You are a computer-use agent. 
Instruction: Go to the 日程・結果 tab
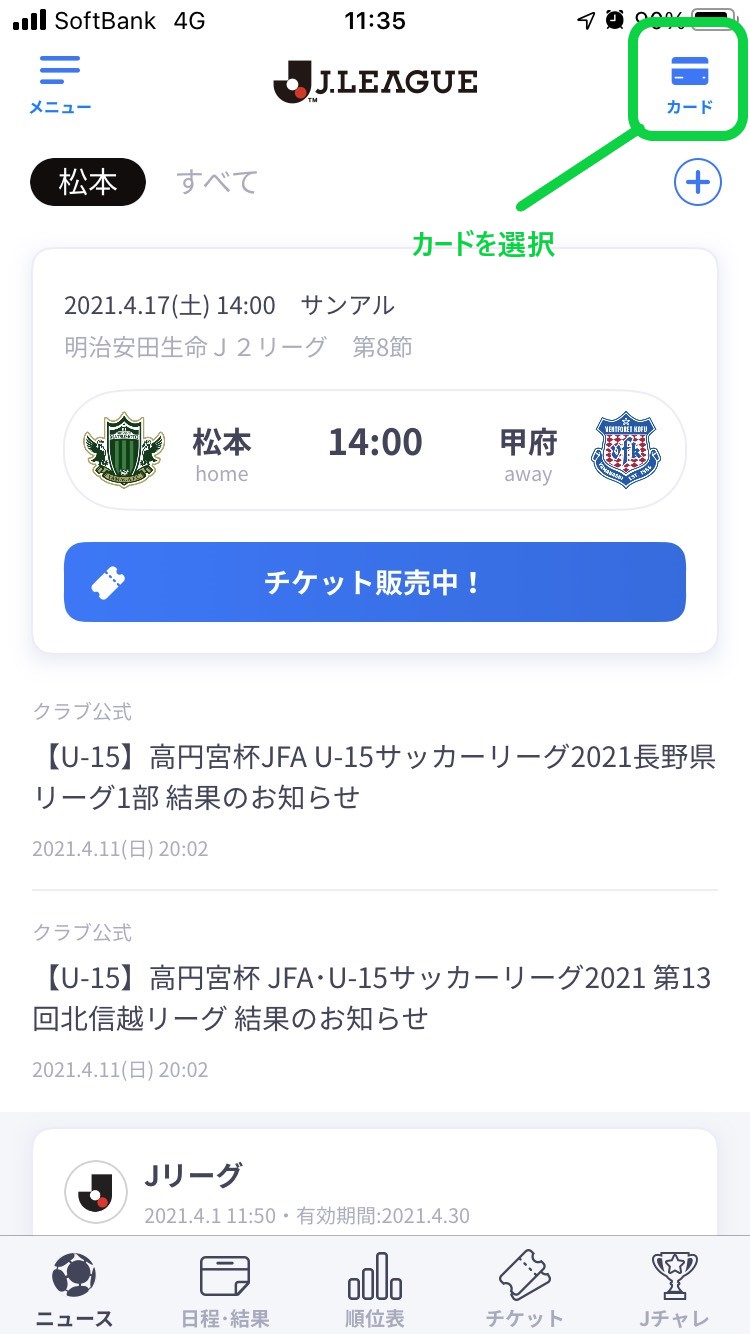[x=225, y=1290]
